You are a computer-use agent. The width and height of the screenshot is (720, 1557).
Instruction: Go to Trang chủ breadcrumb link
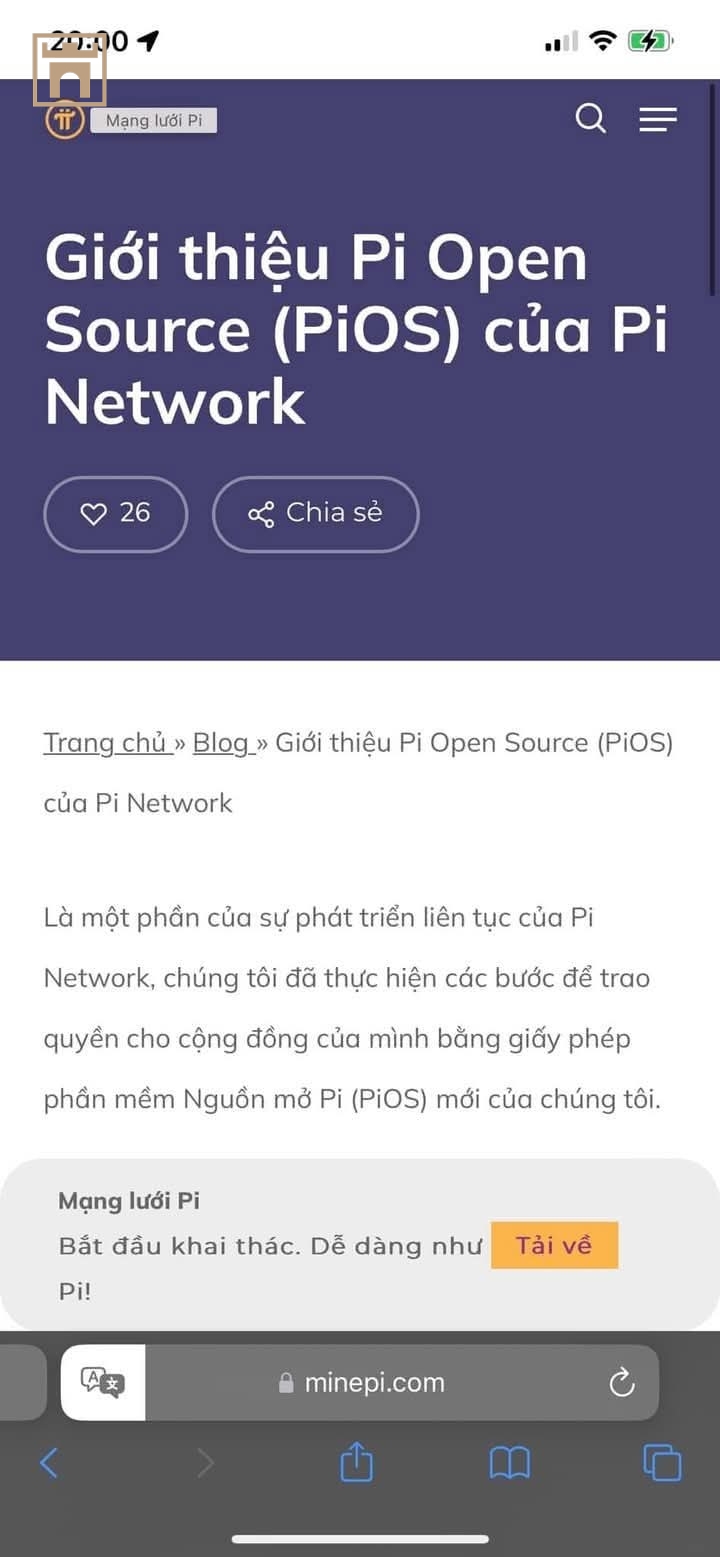(x=105, y=743)
